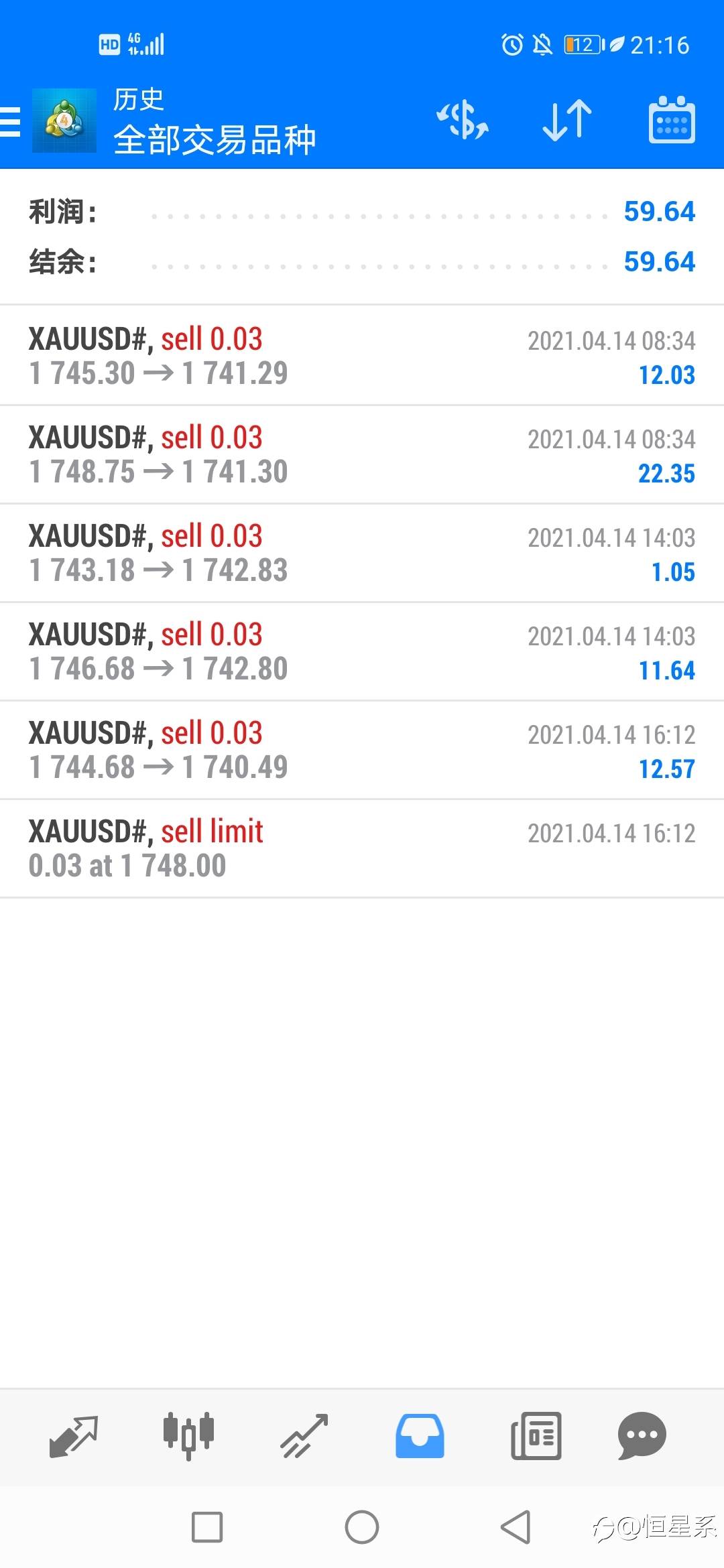Screen dimensions: 724x1568
Task: Go back with the system back button
Action: pos(516,1527)
